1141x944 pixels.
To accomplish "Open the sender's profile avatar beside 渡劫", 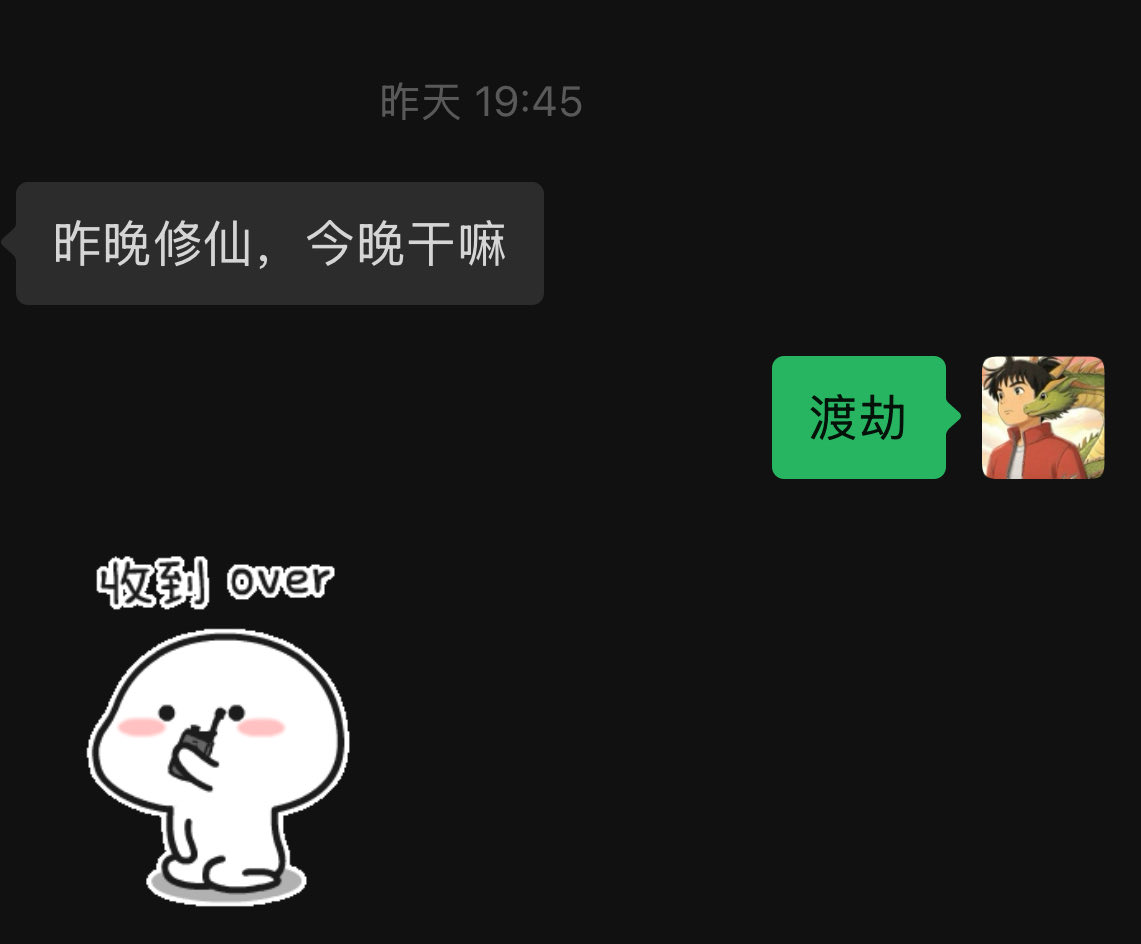I will (x=1043, y=417).
